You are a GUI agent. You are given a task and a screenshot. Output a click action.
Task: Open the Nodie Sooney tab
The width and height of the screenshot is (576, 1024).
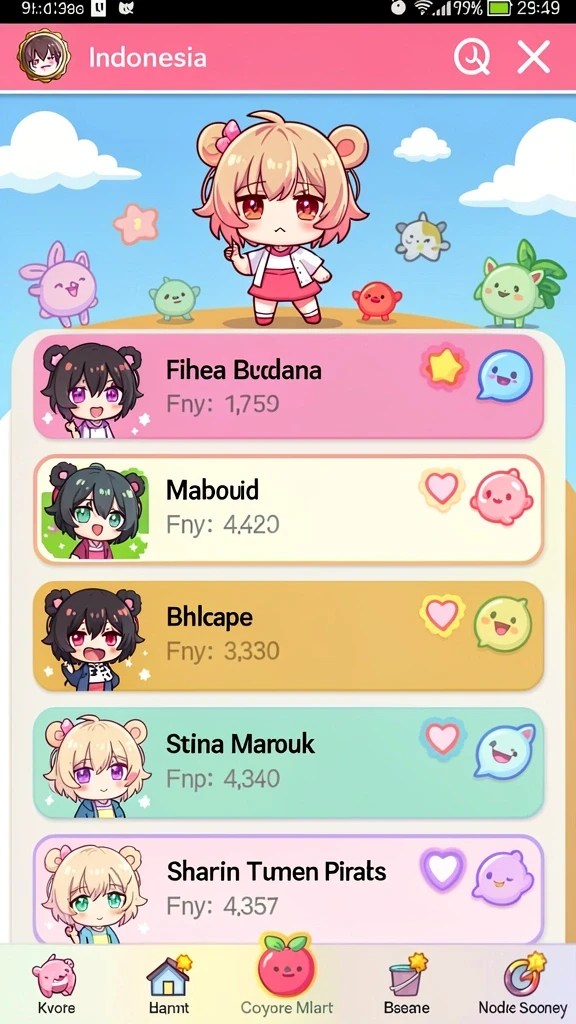coord(522,985)
